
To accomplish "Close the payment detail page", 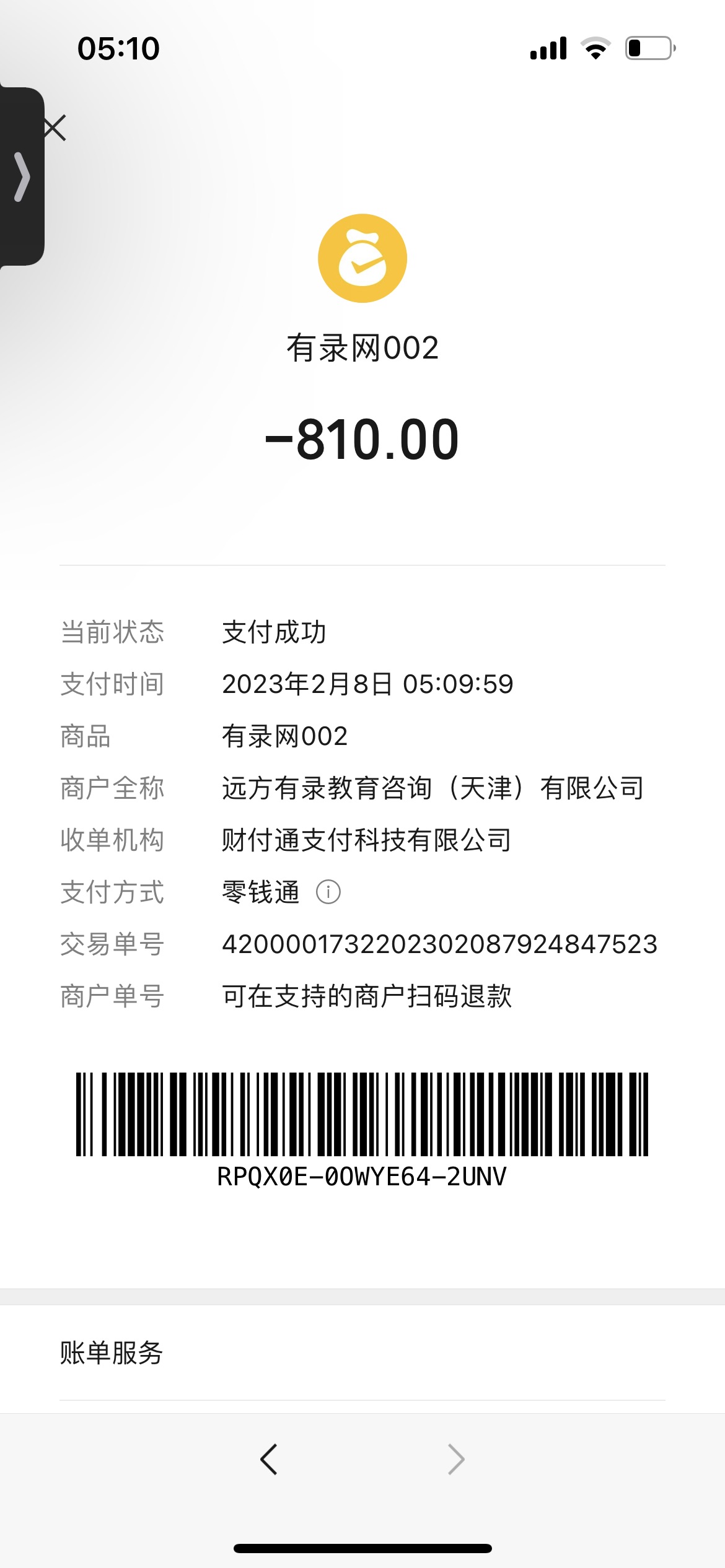I will 56,128.
